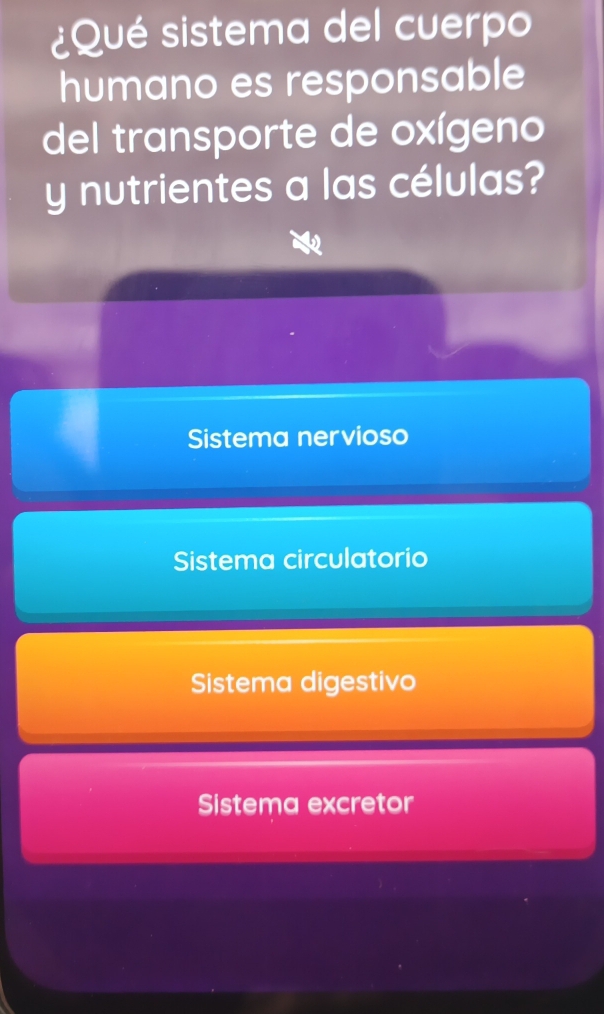Choose Sistema circulatorio as the answer
Screen dimensions: 604x1014
[301, 559]
